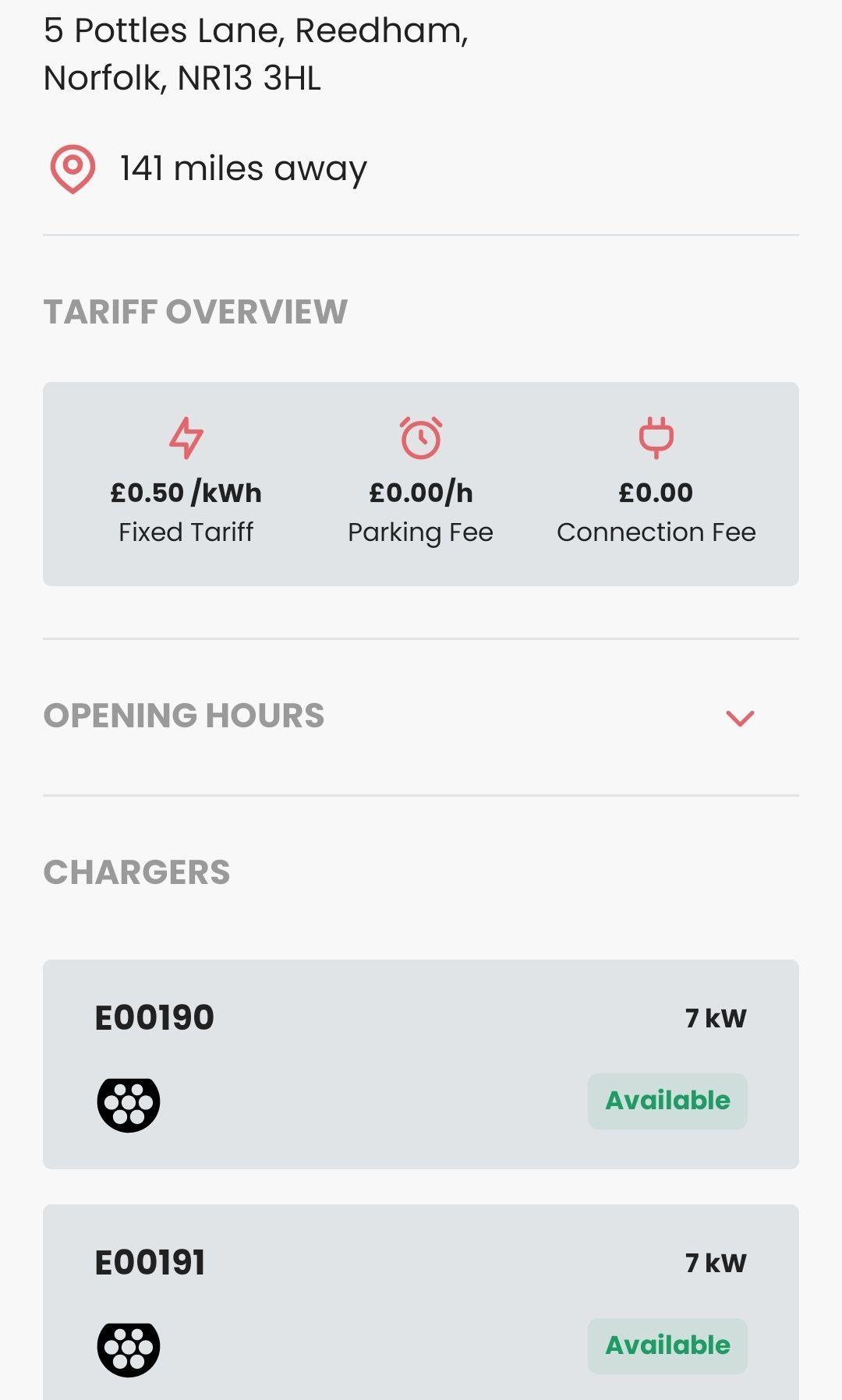The image size is (842, 1400).
Task: Click the chevron icon beside Opening Hours
Action: 739,718
